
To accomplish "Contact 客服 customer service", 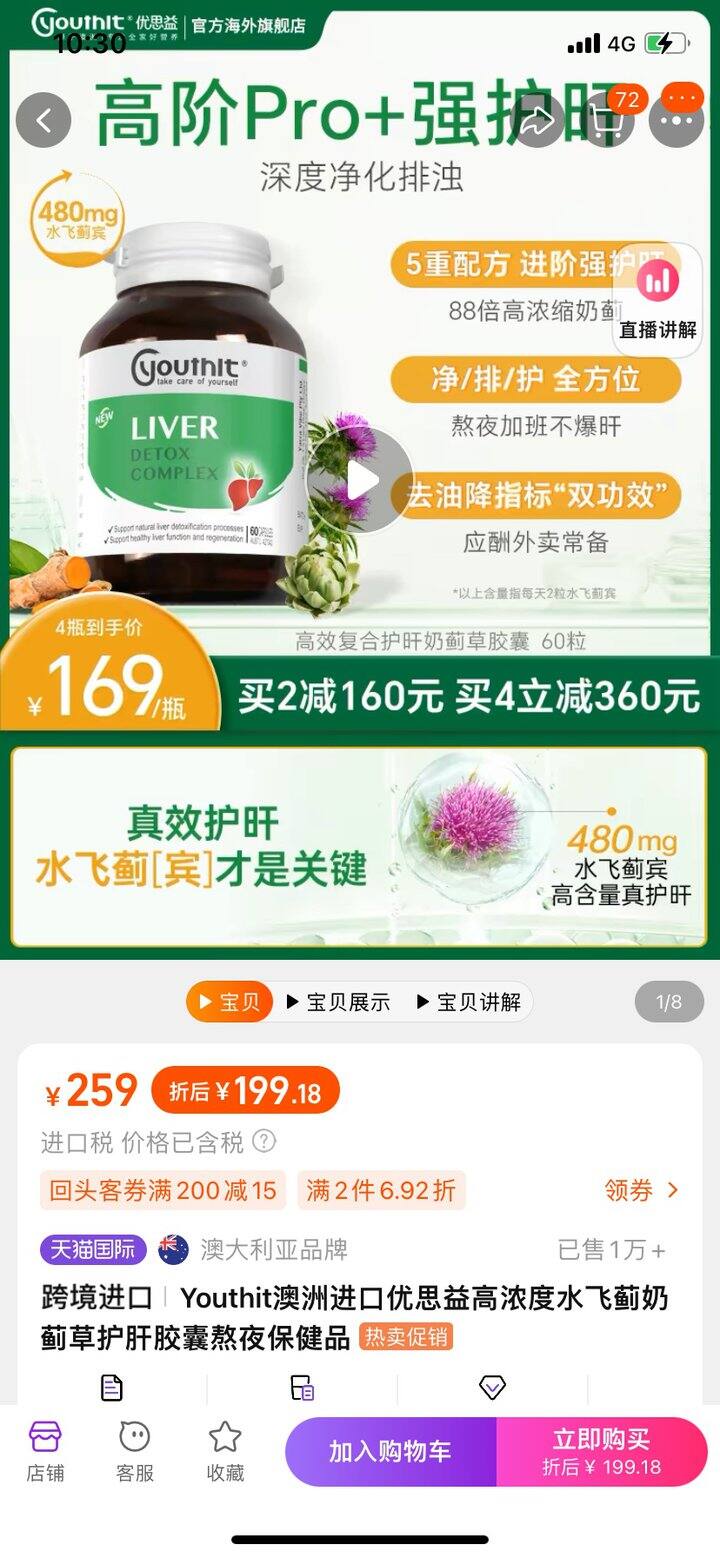I will [x=135, y=1452].
